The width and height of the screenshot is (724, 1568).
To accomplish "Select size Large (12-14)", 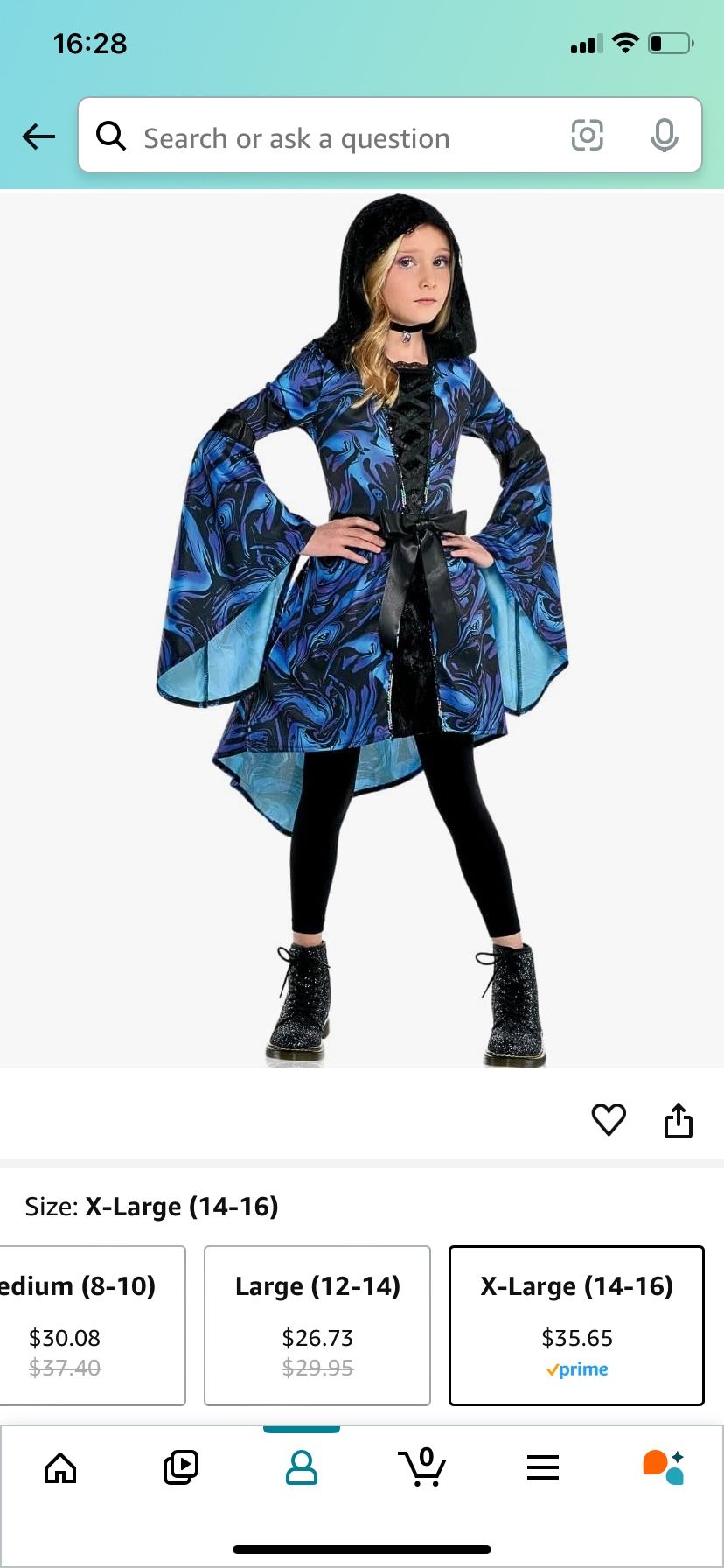I will 317,1325.
